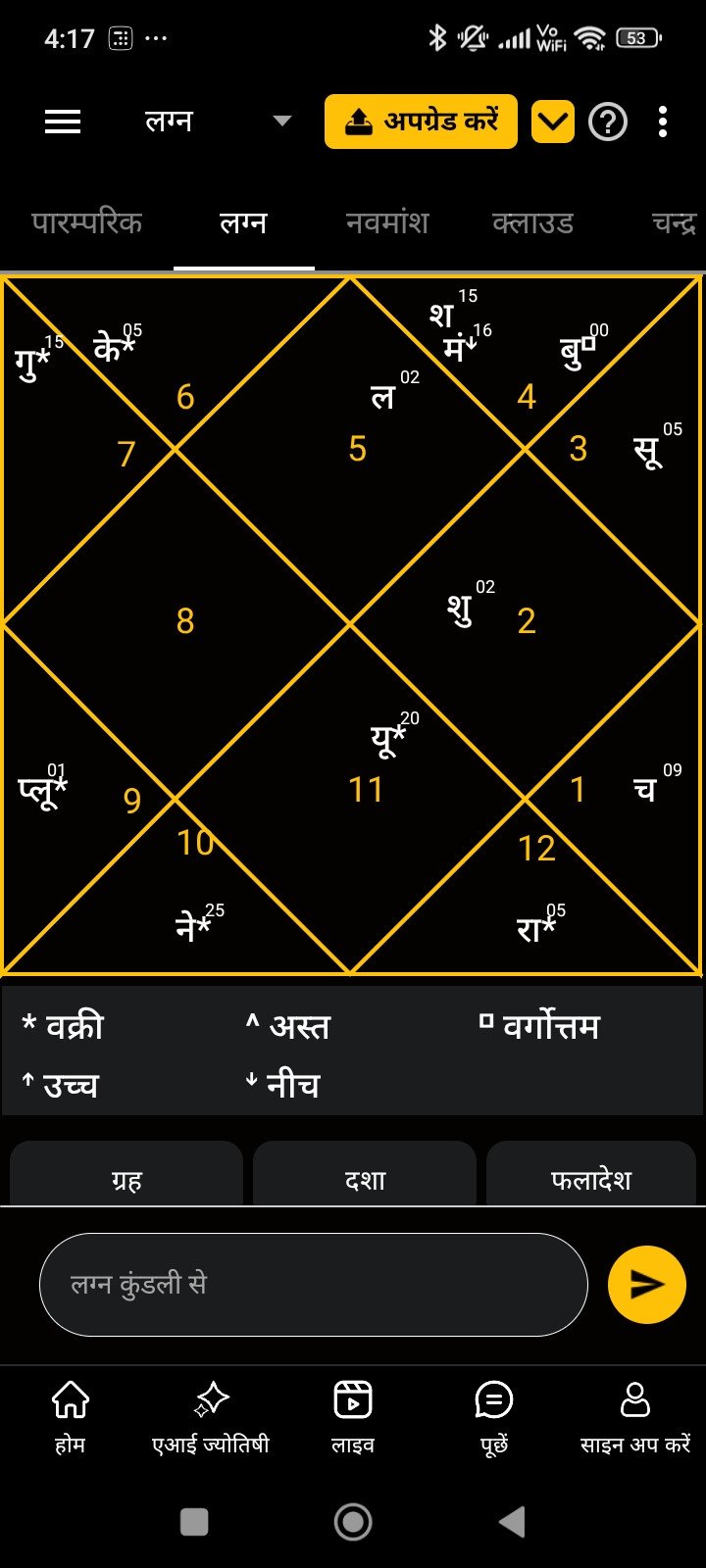
Task: Open the दशा section button
Action: point(365,1179)
